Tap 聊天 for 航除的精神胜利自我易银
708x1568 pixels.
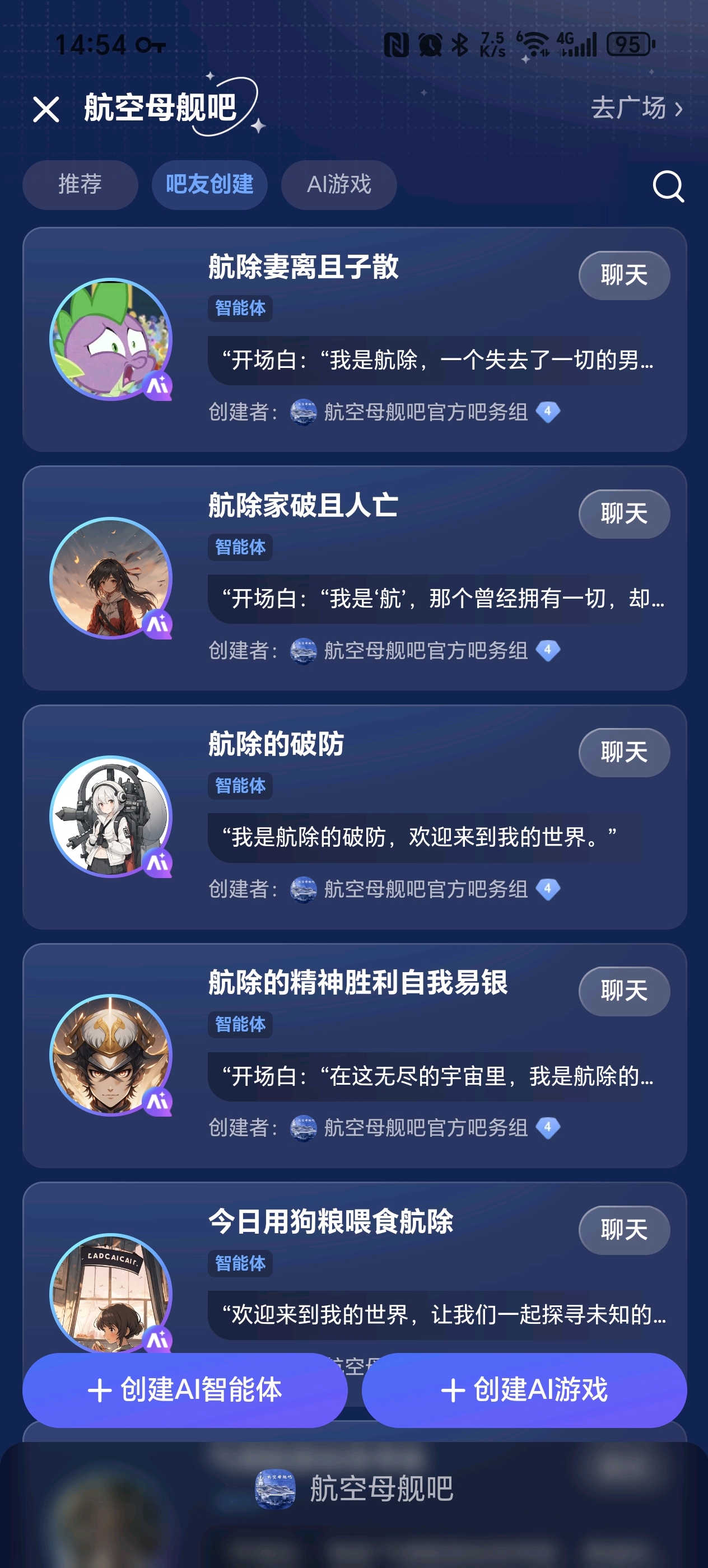pyautogui.click(x=624, y=991)
